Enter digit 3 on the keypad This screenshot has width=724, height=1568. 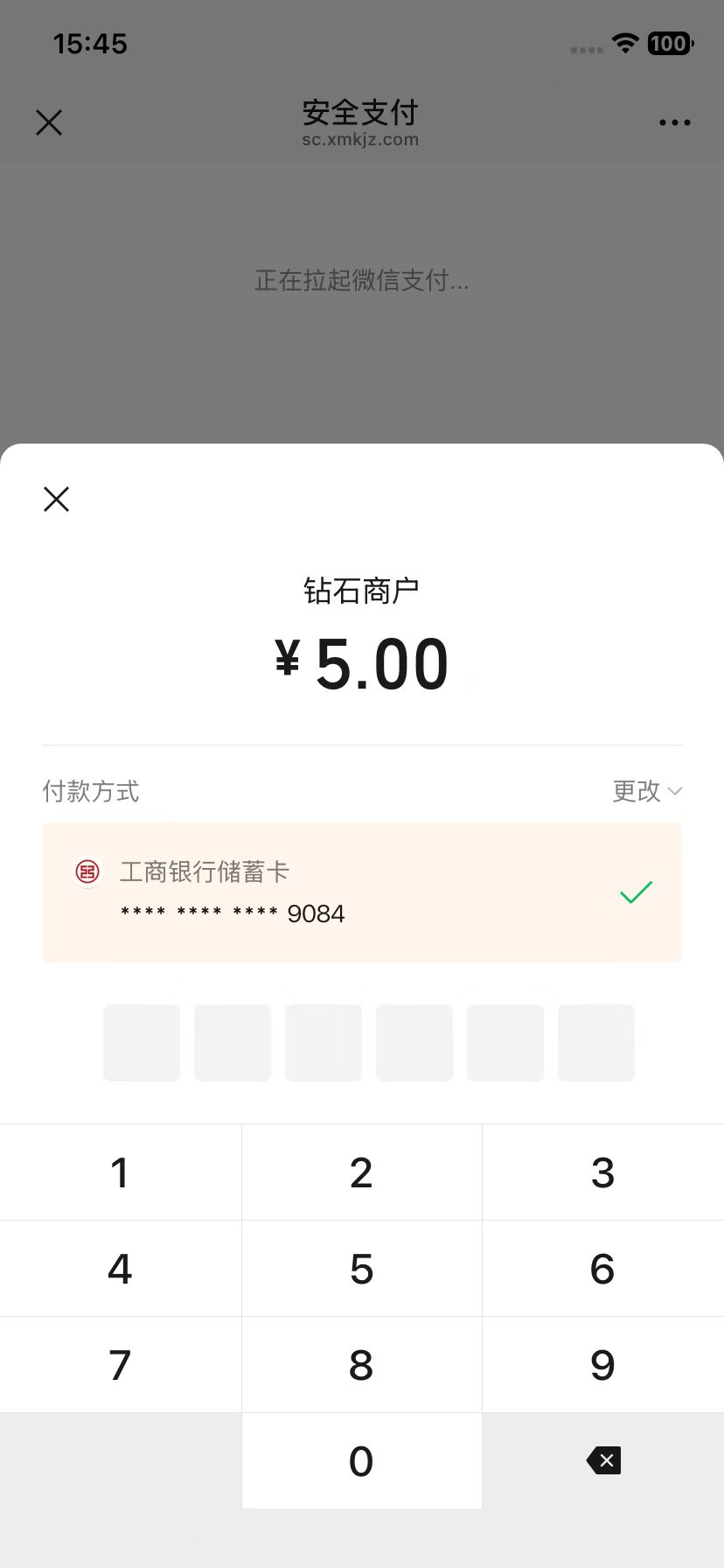point(602,1172)
